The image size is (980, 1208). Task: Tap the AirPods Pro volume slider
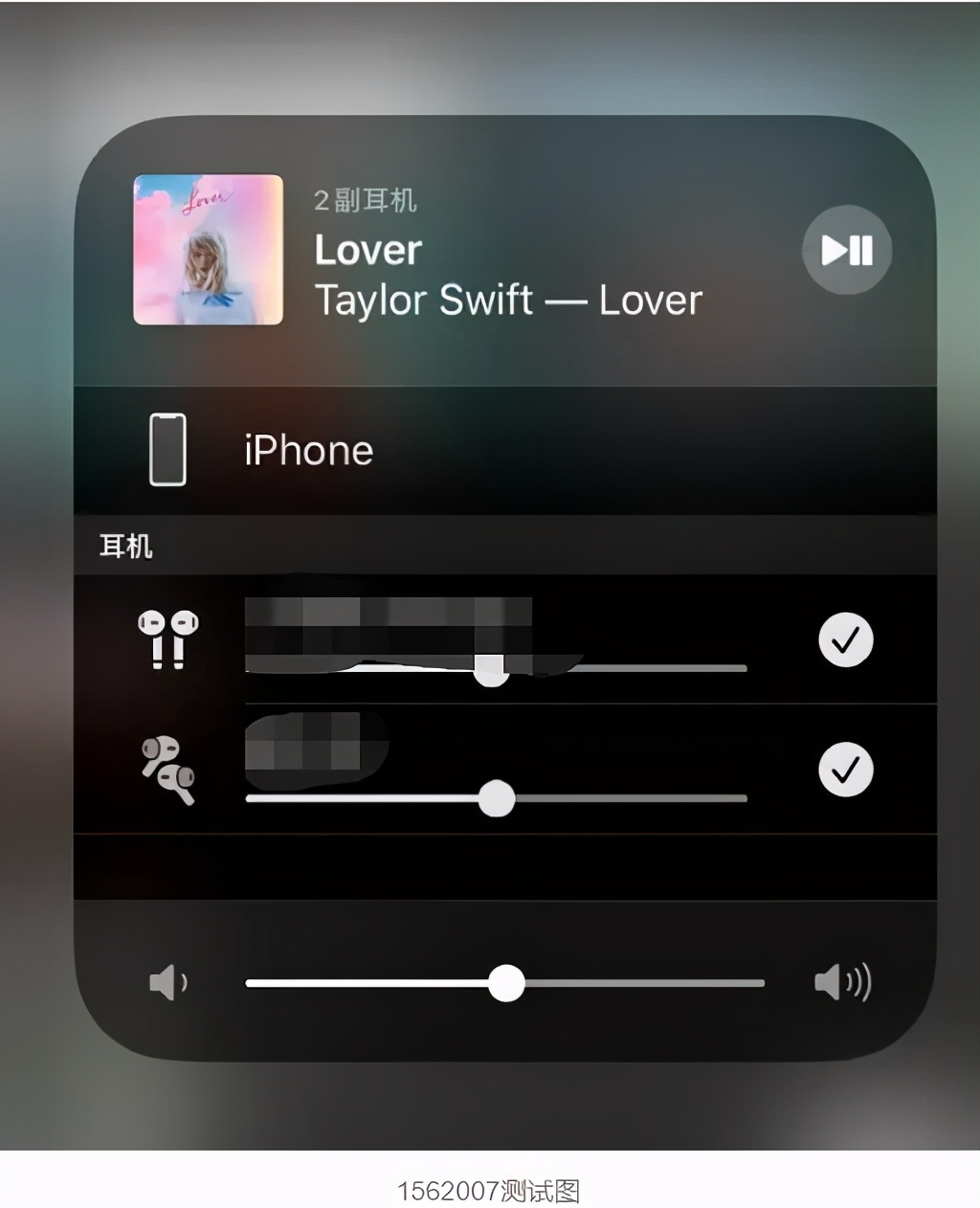coord(496,798)
